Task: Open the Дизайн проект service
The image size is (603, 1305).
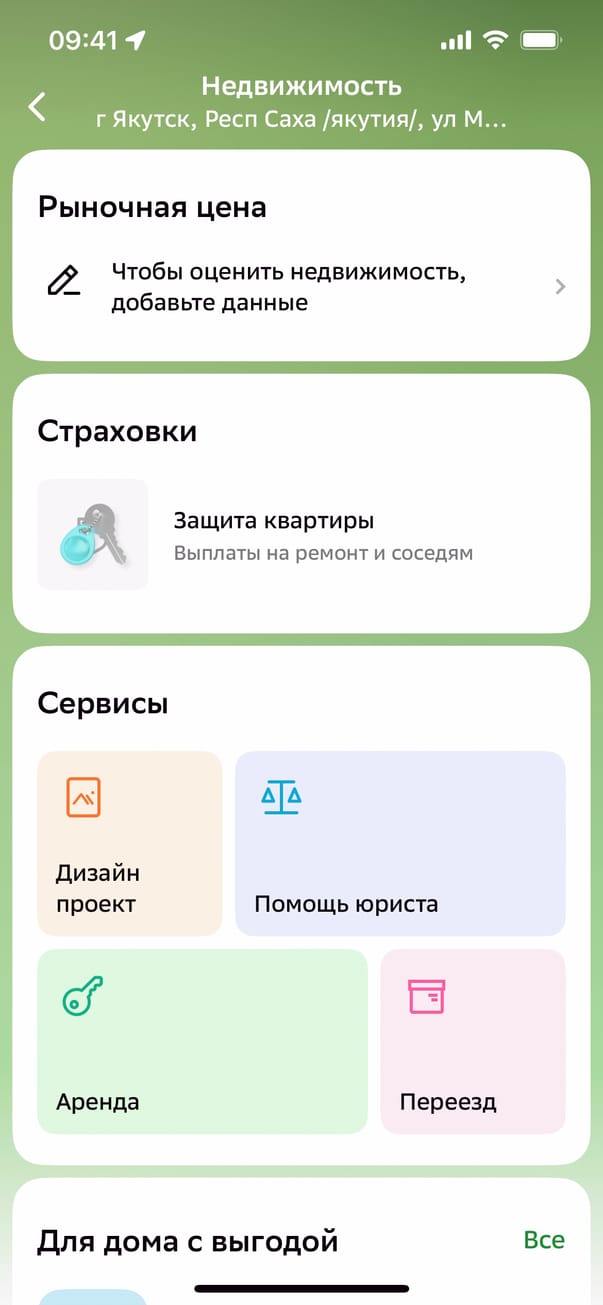Action: pos(129,843)
